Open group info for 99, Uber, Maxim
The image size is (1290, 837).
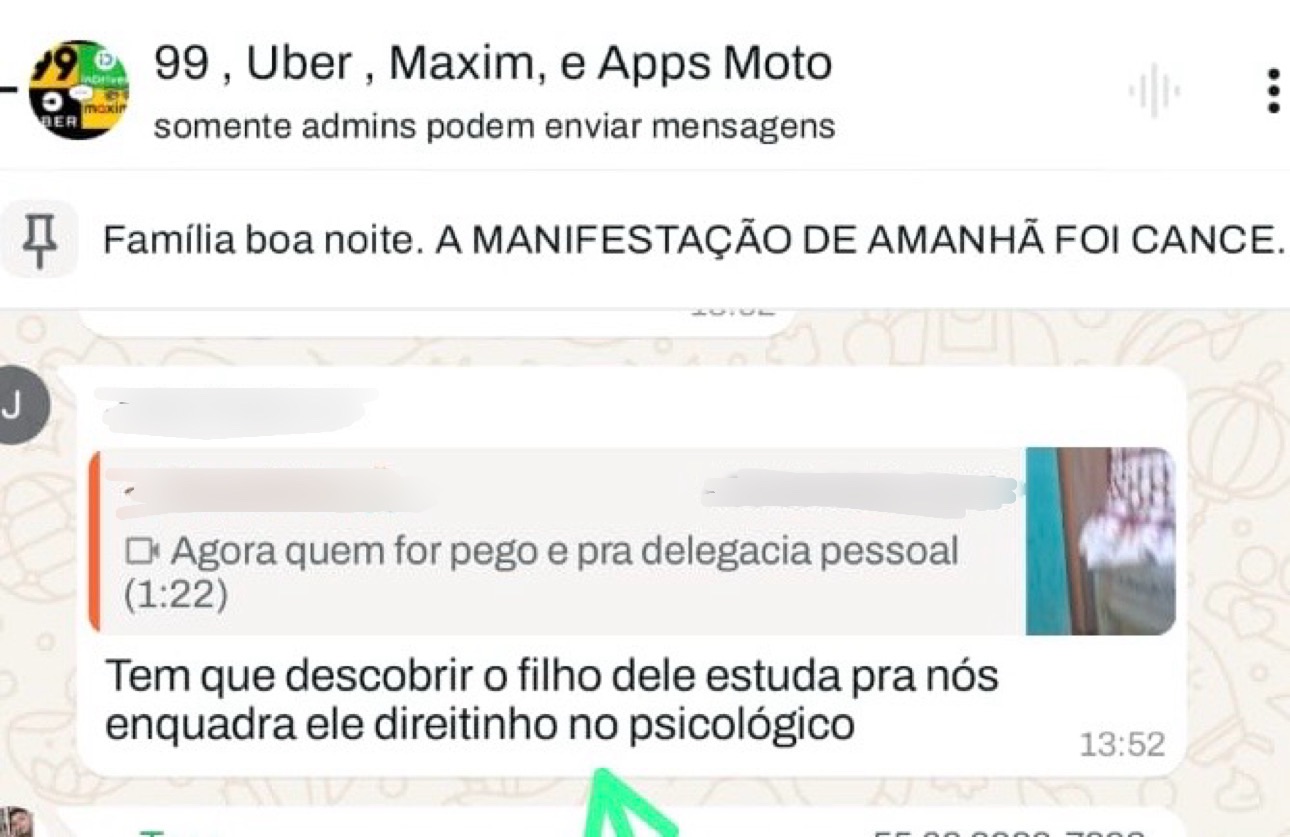click(x=492, y=66)
